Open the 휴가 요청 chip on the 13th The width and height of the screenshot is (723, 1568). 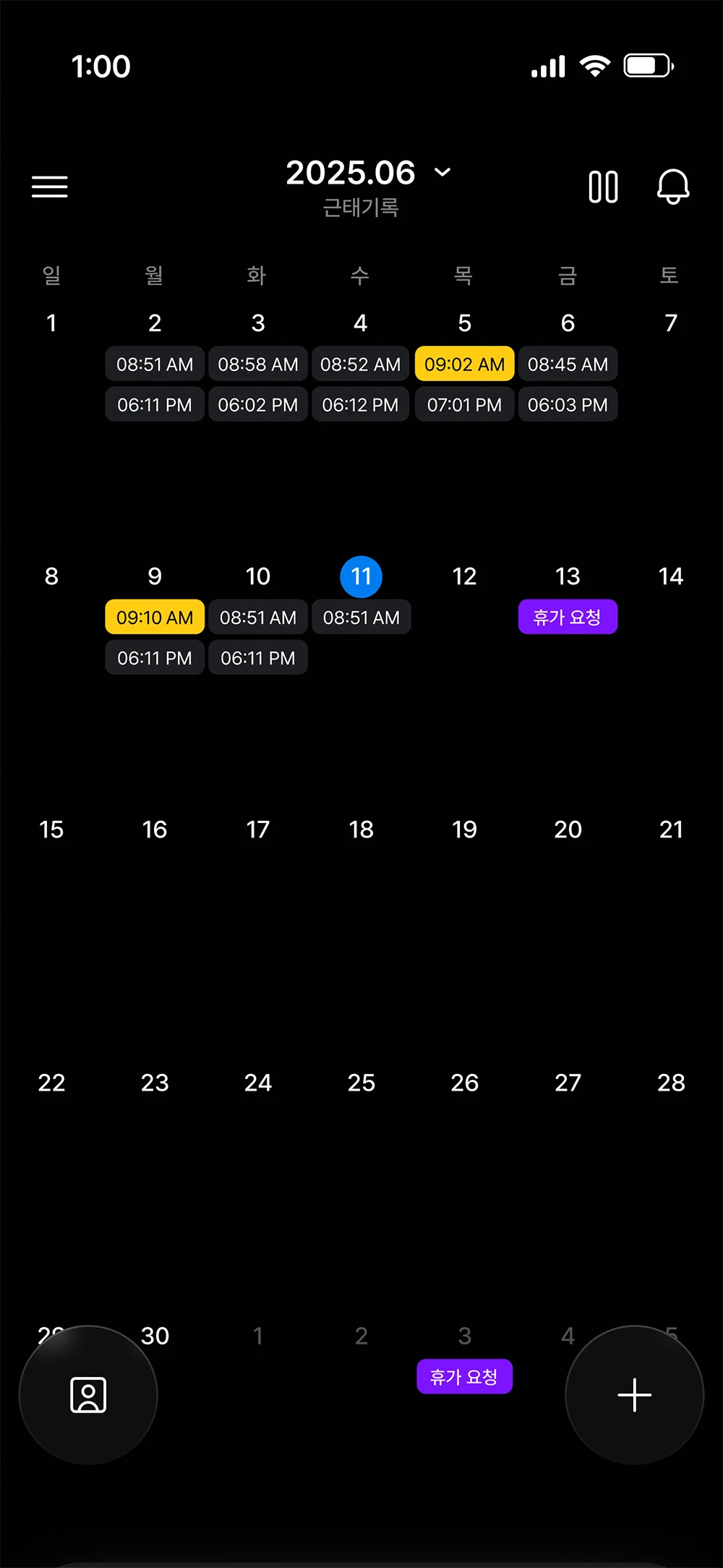568,617
